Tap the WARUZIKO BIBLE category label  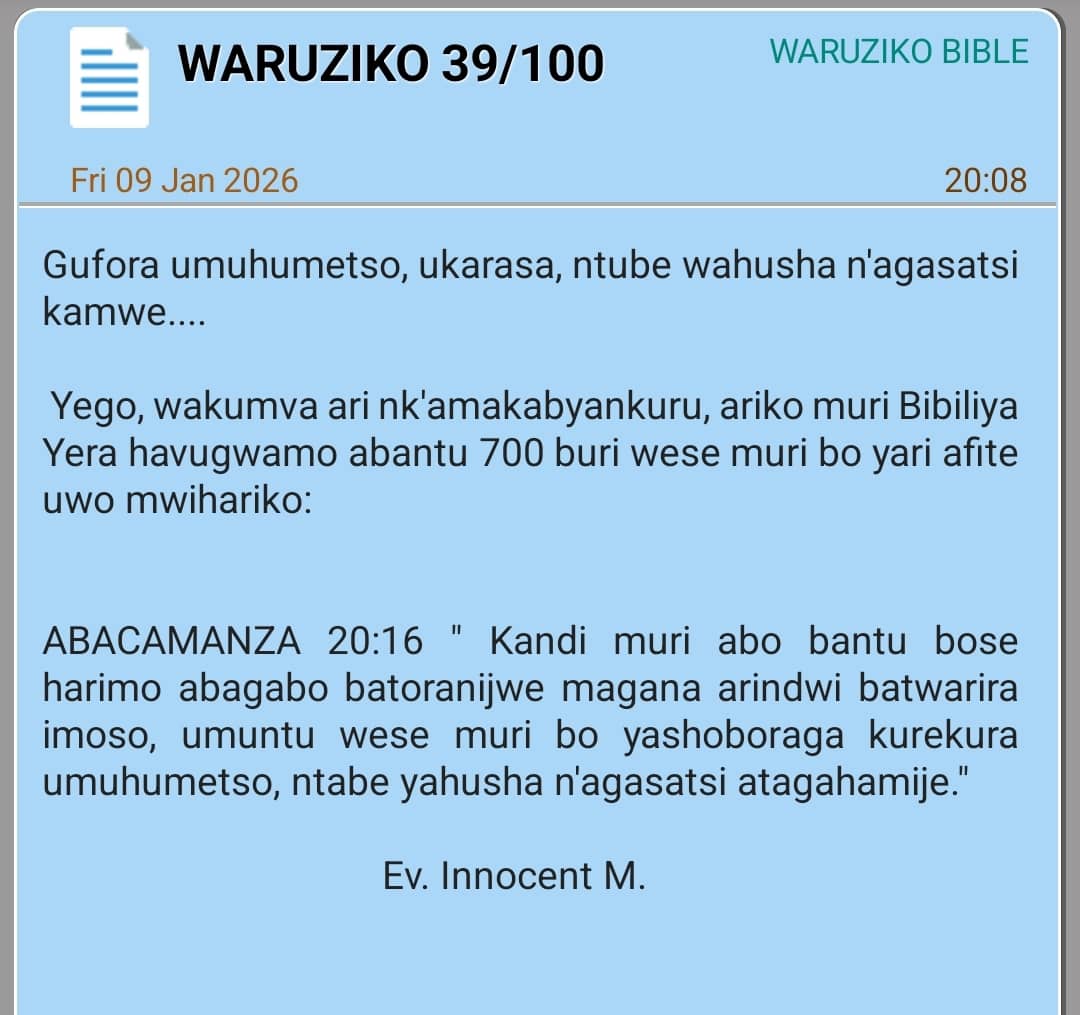point(898,52)
